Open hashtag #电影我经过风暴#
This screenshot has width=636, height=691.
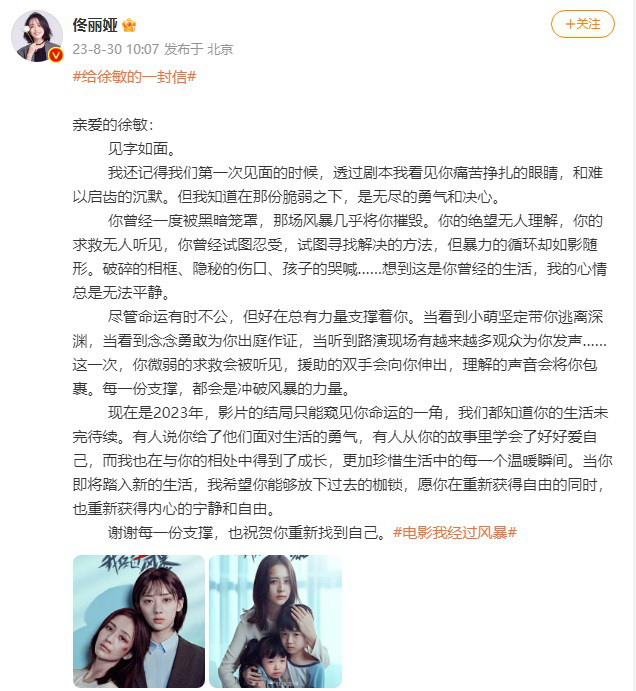click(x=454, y=532)
